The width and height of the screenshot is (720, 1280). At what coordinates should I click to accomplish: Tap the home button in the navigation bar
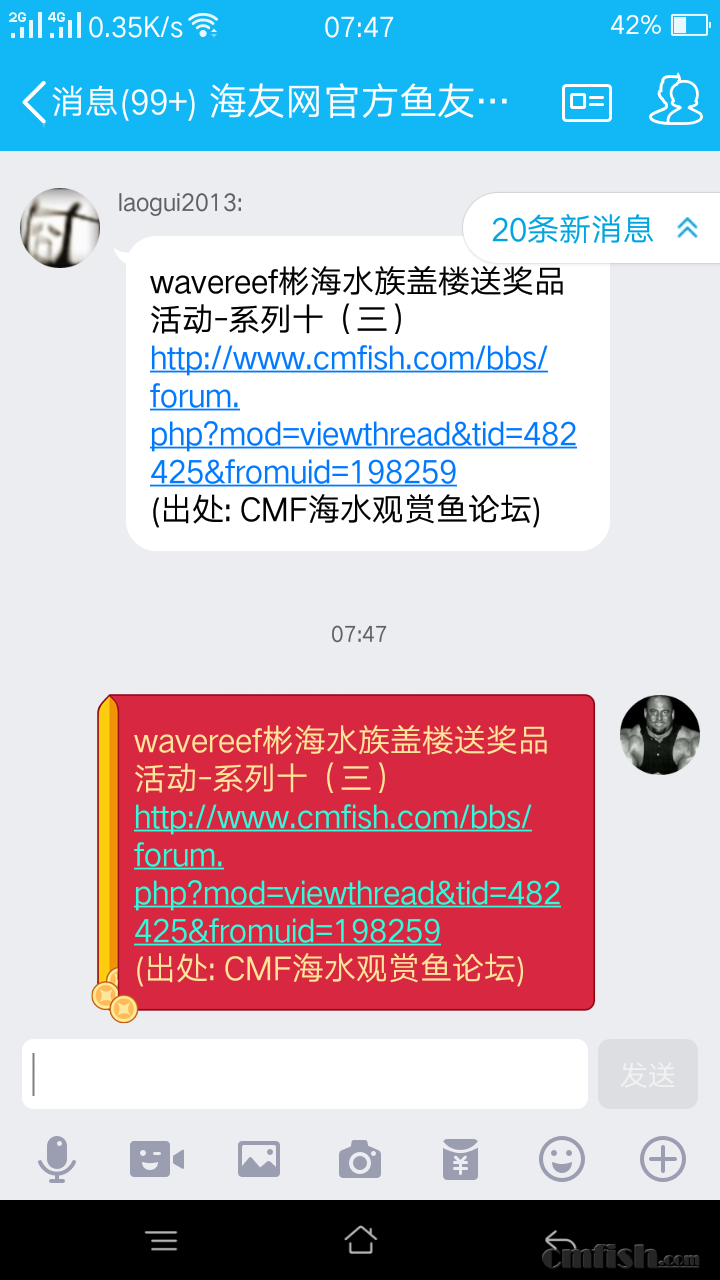[x=360, y=1240]
